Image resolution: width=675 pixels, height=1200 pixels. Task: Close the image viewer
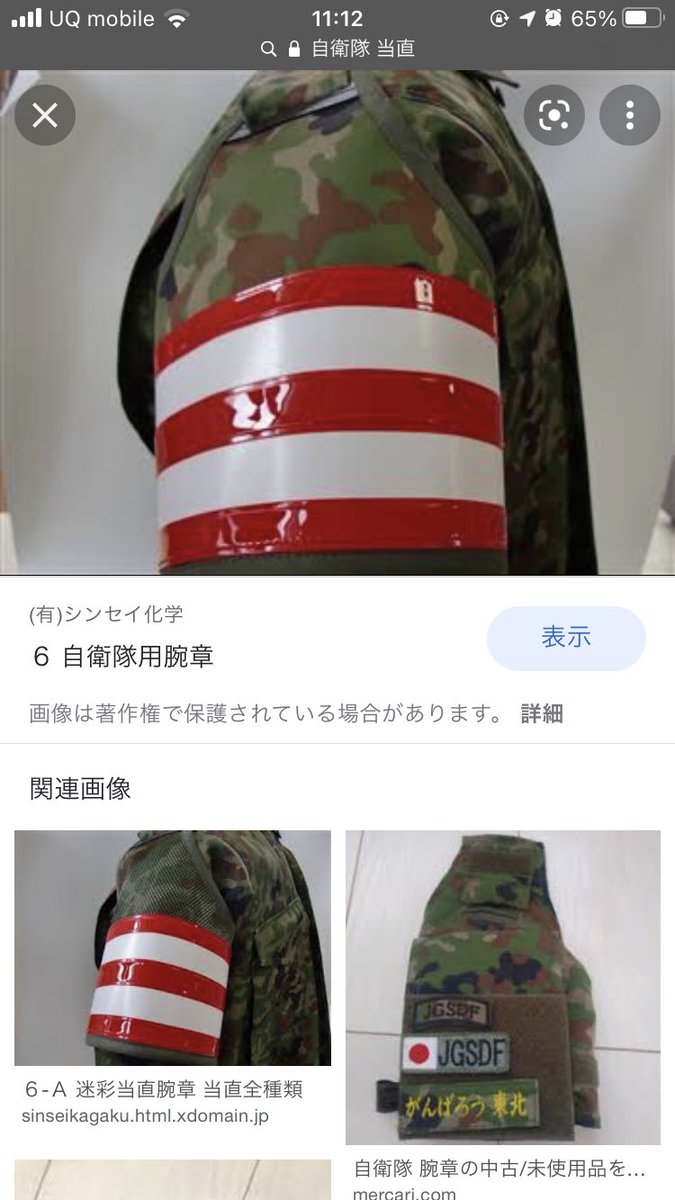(x=45, y=116)
